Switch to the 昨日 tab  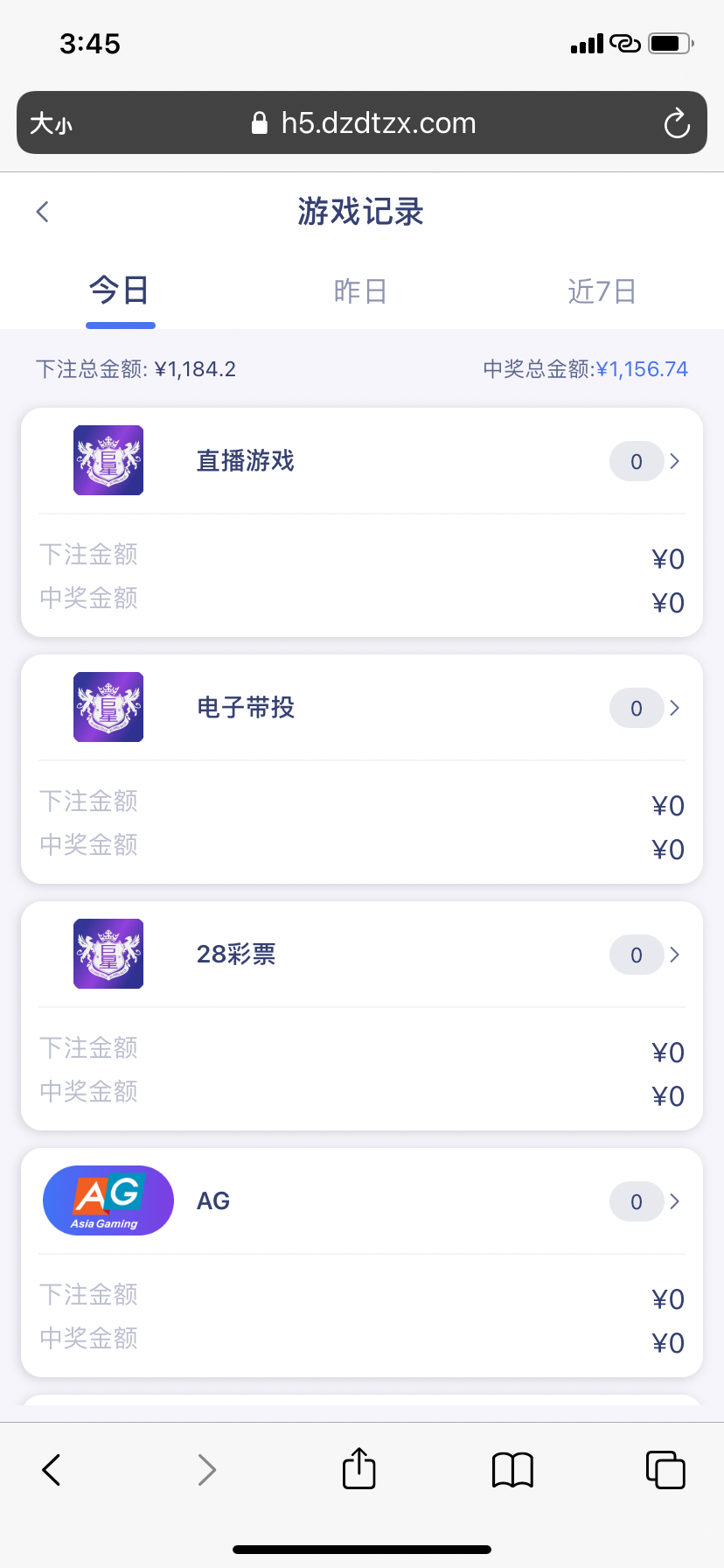[360, 290]
